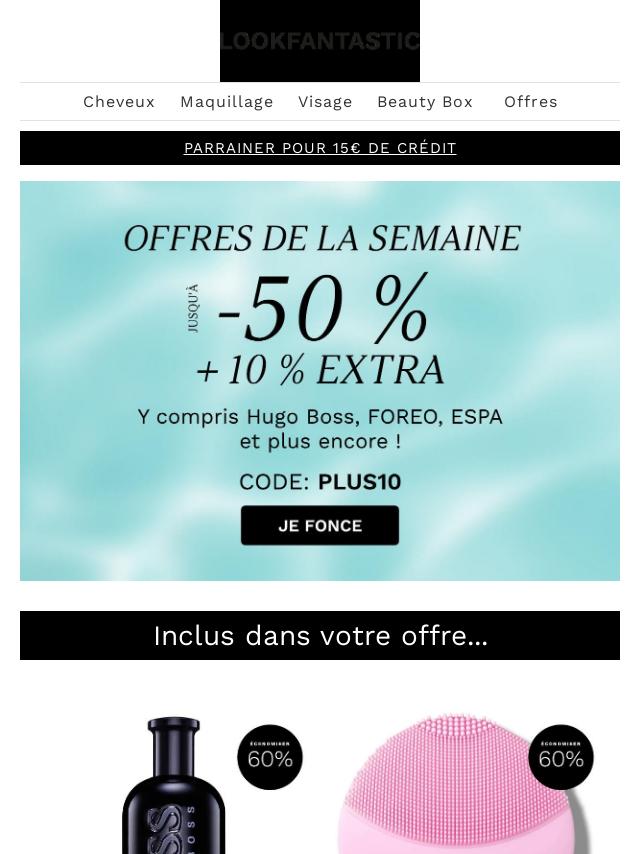
Task: Open the Beauty Box section
Action: 425,102
